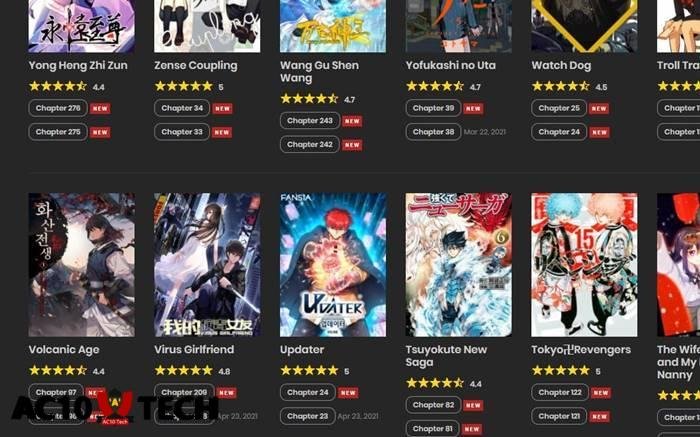Open Updater Chapter 23
The image size is (700, 437).
(308, 416)
